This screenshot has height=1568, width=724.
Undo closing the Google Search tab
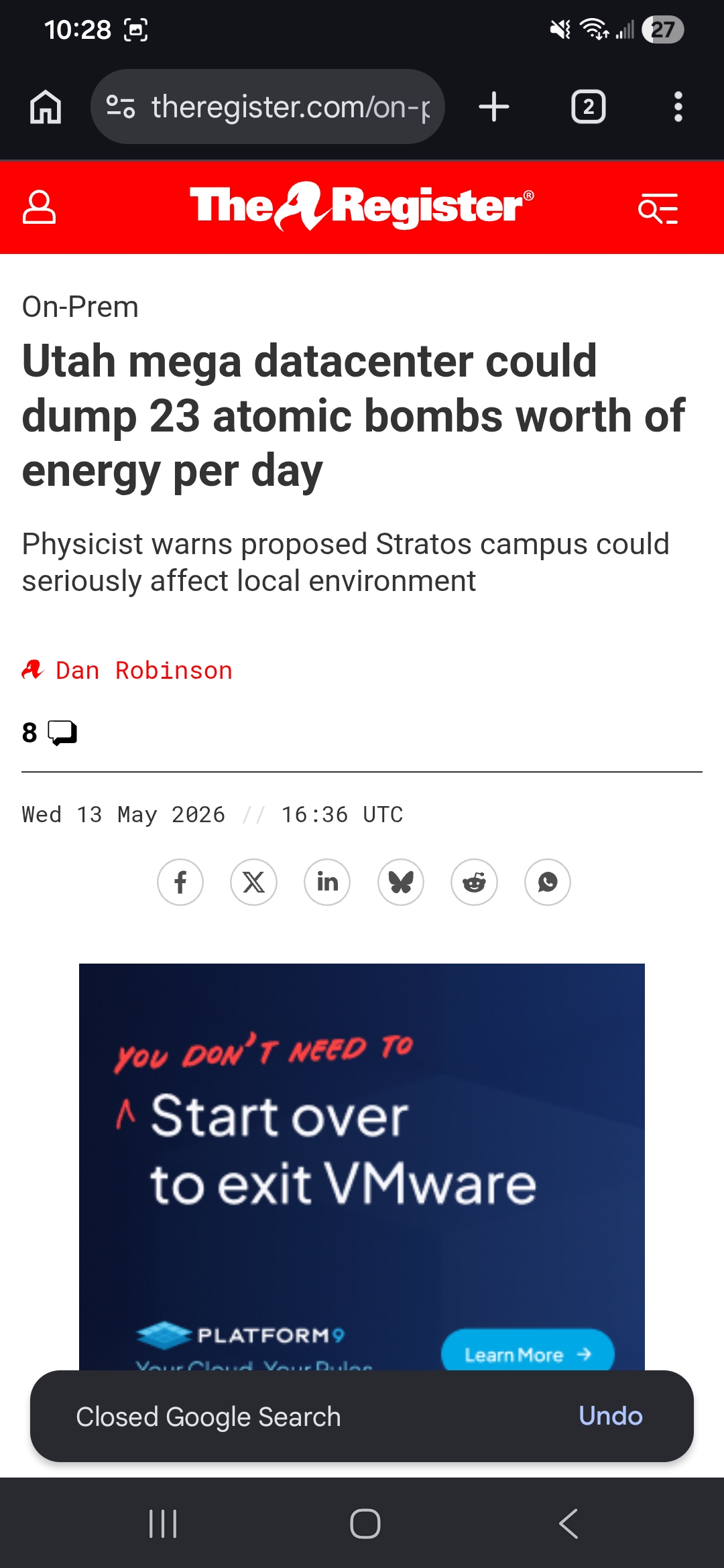[x=611, y=1416]
